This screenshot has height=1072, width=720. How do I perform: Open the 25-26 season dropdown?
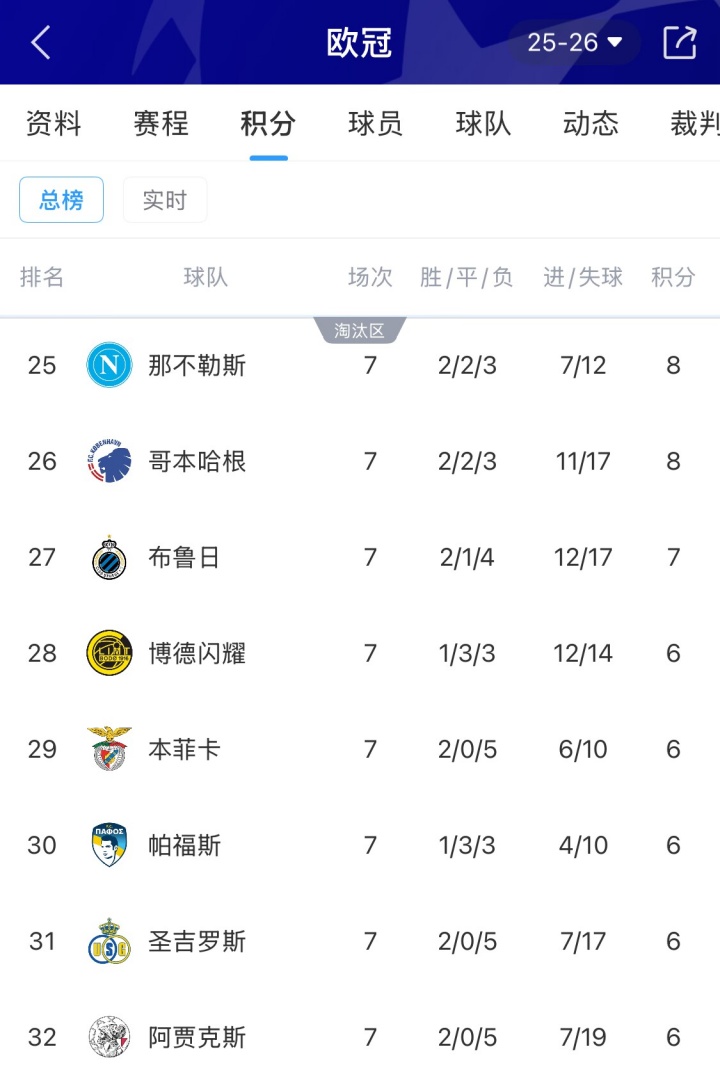[x=574, y=43]
